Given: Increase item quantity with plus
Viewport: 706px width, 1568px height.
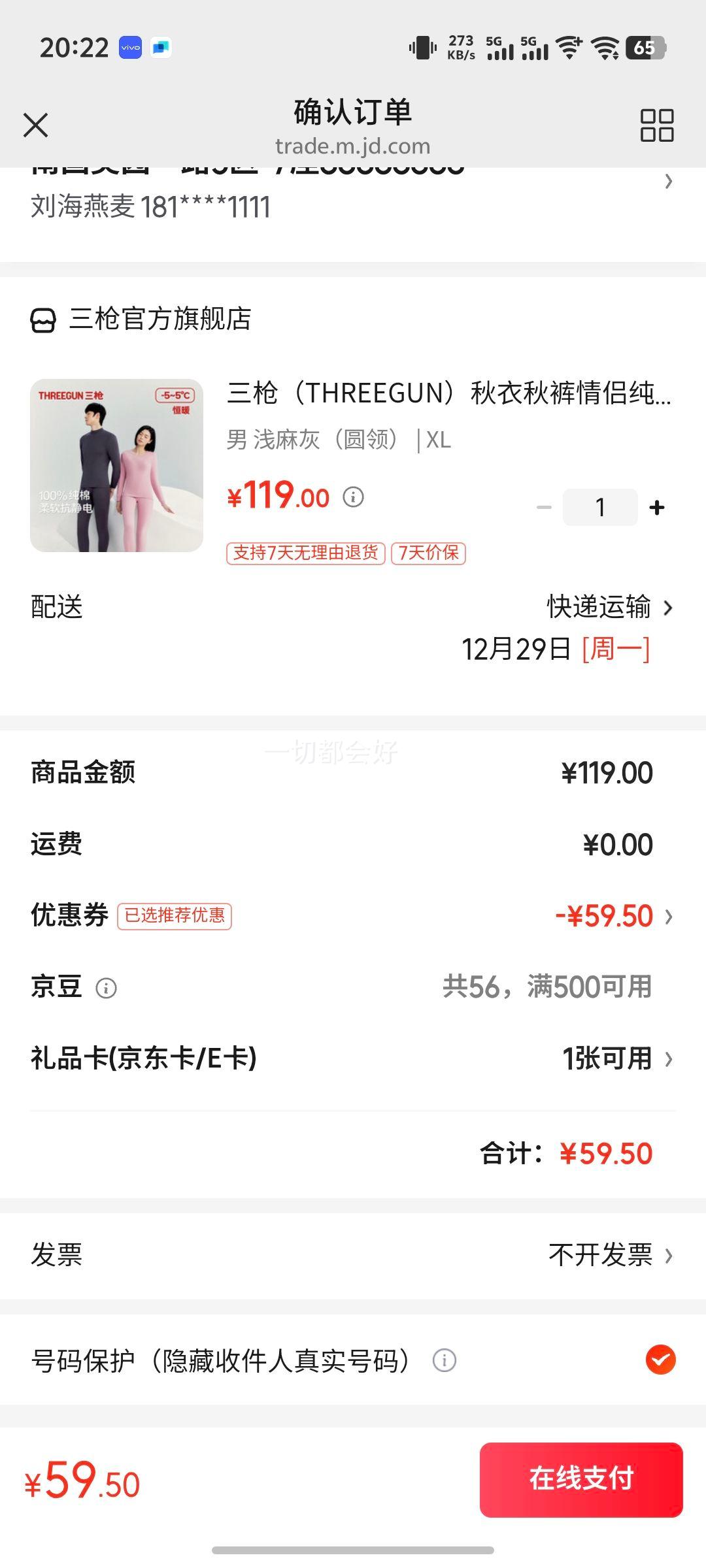Looking at the screenshot, I should [x=657, y=508].
